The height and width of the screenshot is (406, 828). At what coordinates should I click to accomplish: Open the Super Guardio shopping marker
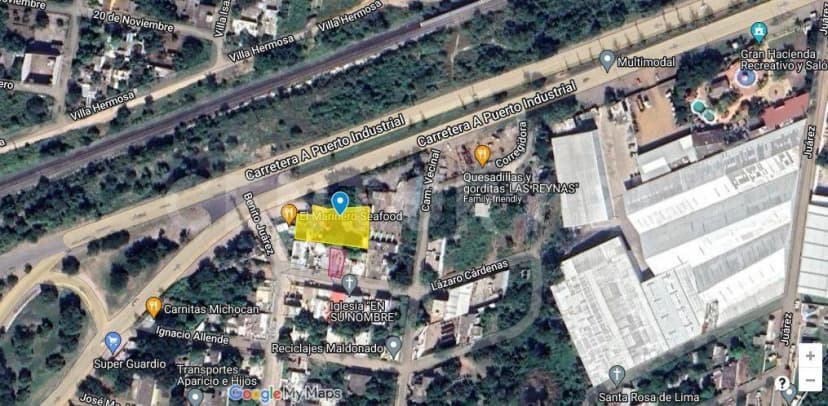click(x=112, y=341)
